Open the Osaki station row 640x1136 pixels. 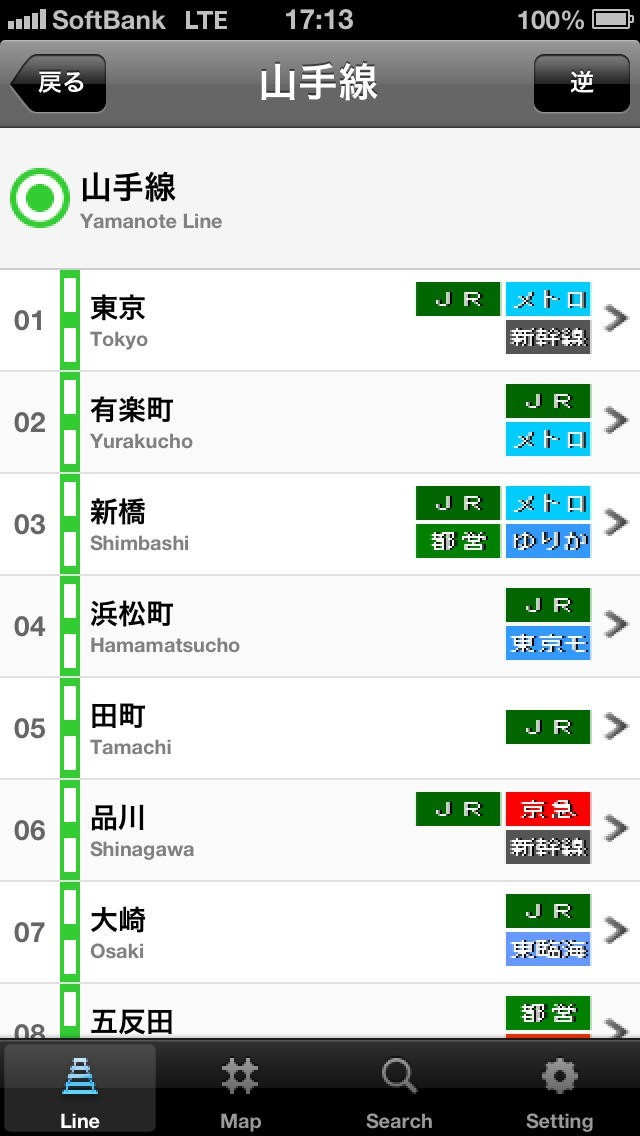coord(320,933)
